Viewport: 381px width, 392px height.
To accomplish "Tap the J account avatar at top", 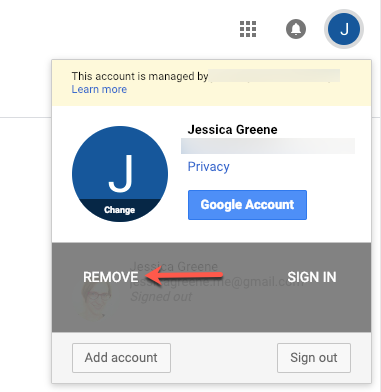I will pyautogui.click(x=344, y=29).
